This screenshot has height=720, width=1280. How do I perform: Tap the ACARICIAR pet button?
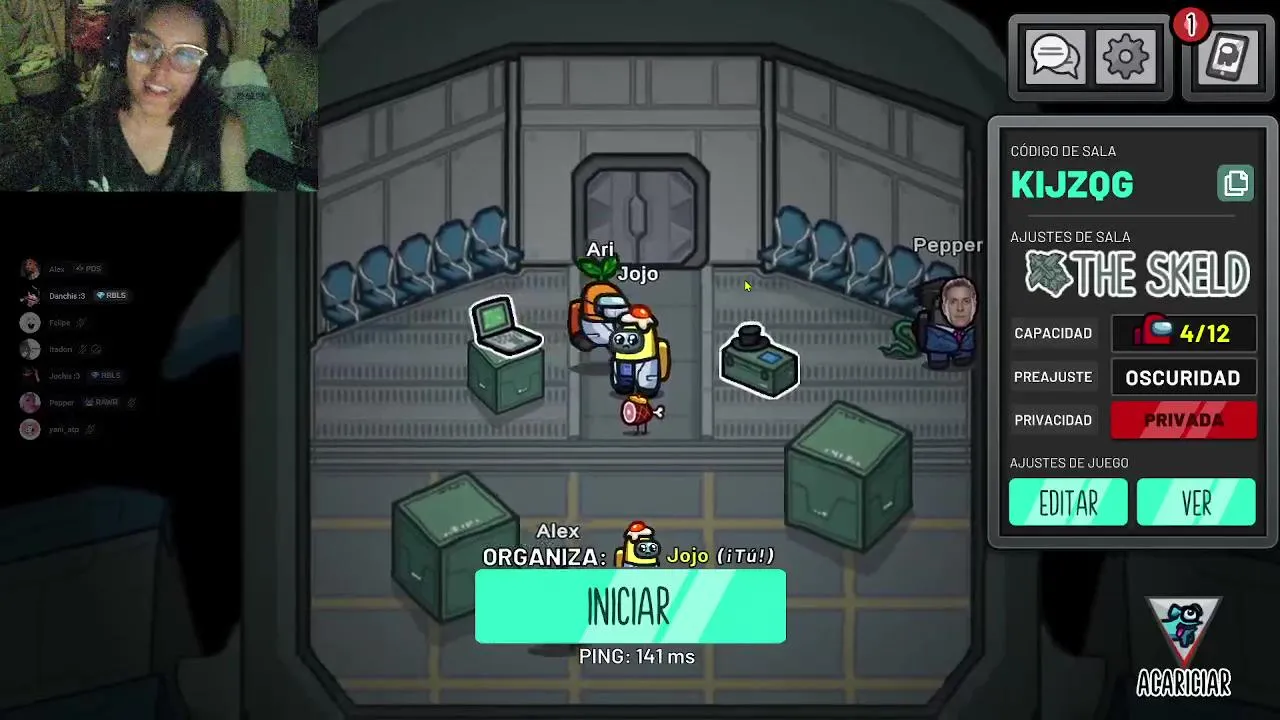point(1183,645)
